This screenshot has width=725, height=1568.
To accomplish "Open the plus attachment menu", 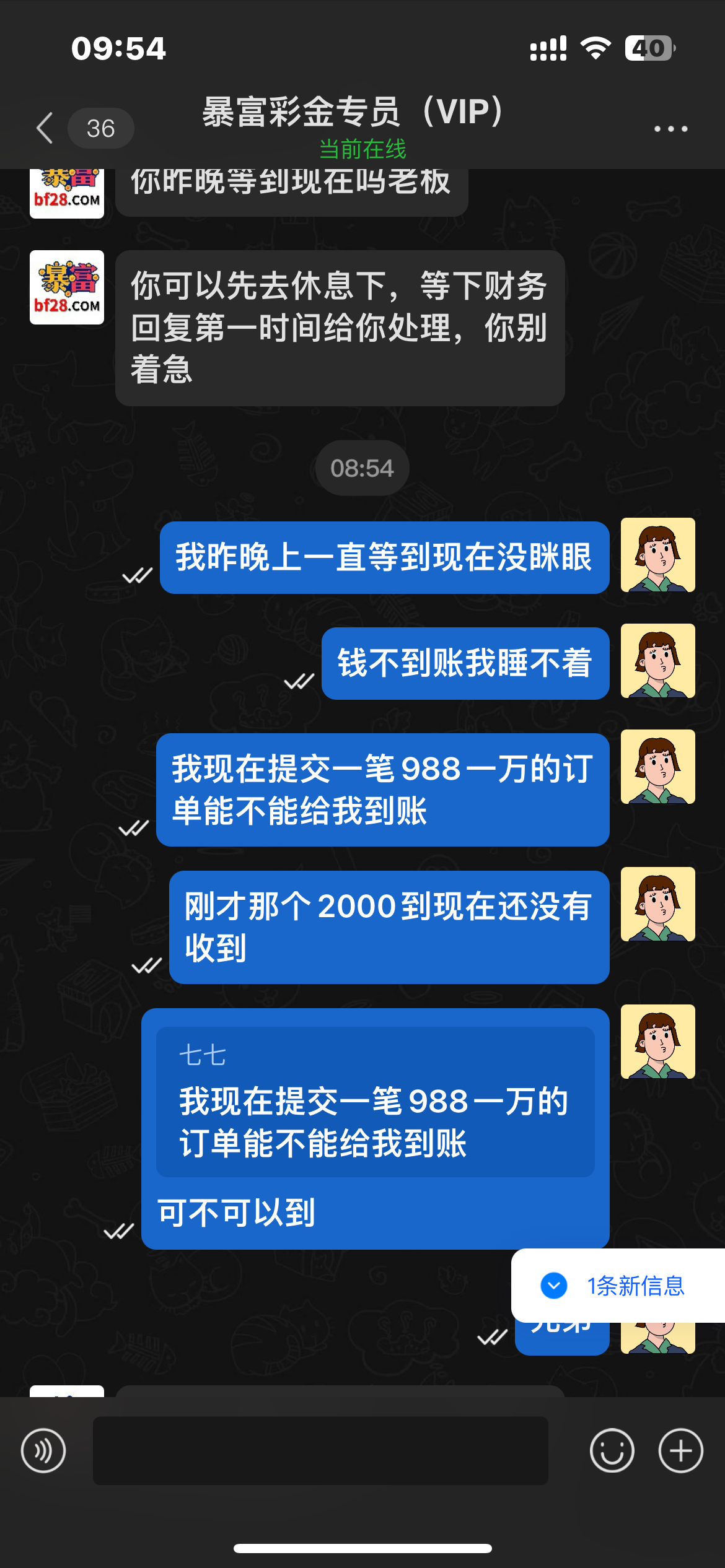I will (x=680, y=1450).
